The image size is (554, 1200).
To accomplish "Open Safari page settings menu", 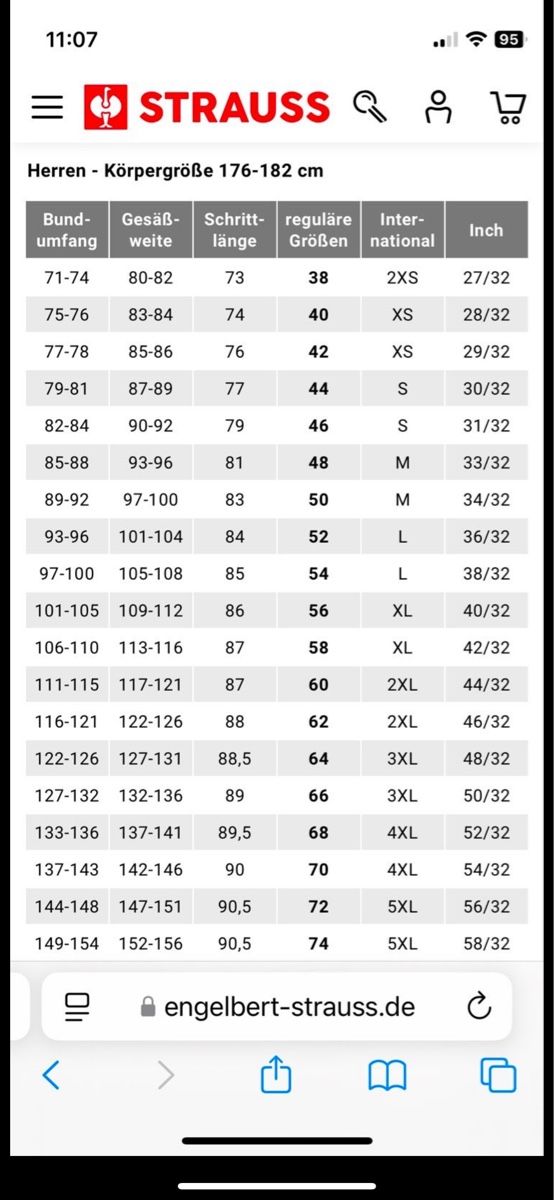I will 77,1006.
